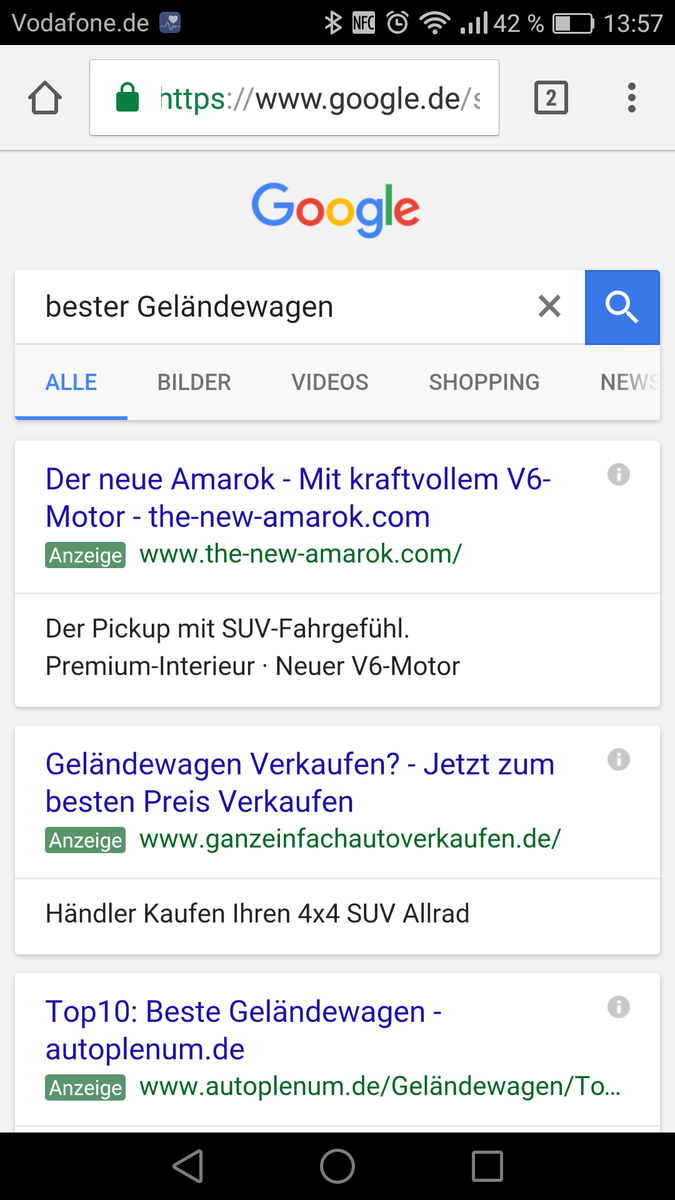The width and height of the screenshot is (675, 1200).
Task: Switch to the NEWS tab
Action: (628, 382)
